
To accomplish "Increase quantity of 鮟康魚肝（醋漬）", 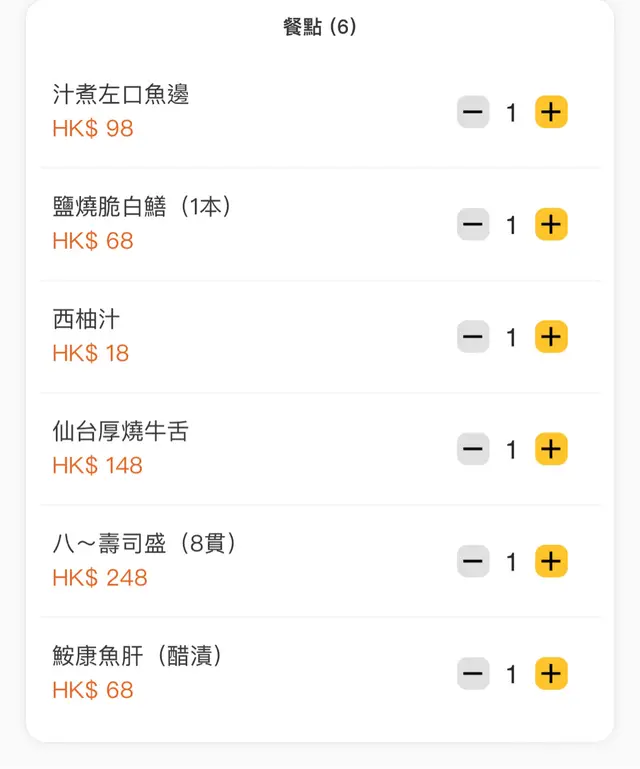I will click(551, 674).
